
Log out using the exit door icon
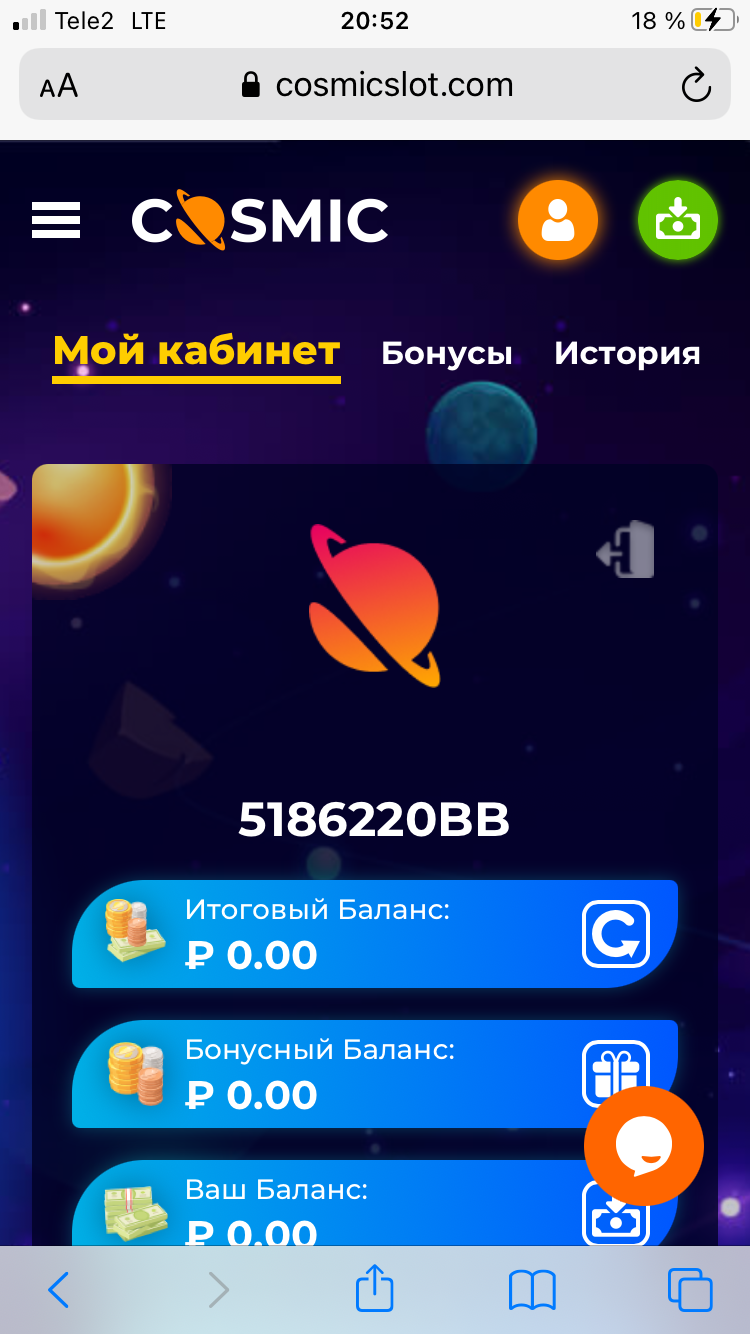click(x=625, y=549)
